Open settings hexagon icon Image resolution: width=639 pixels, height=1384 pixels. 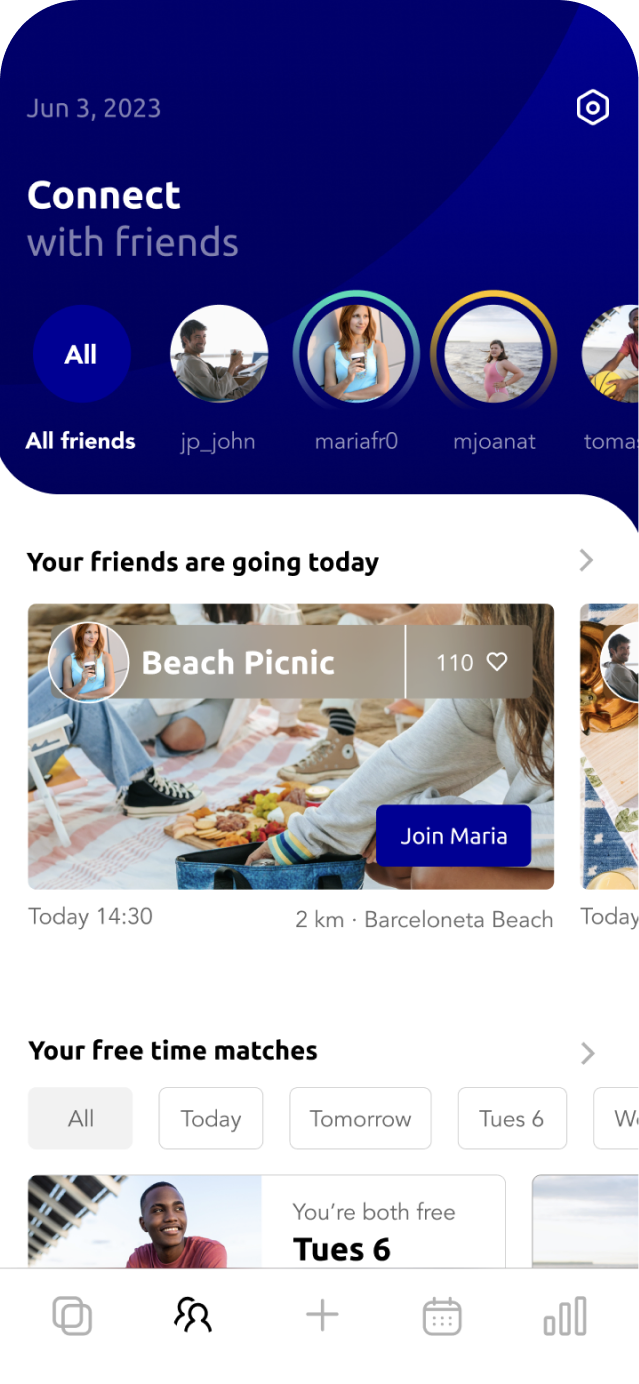593,107
